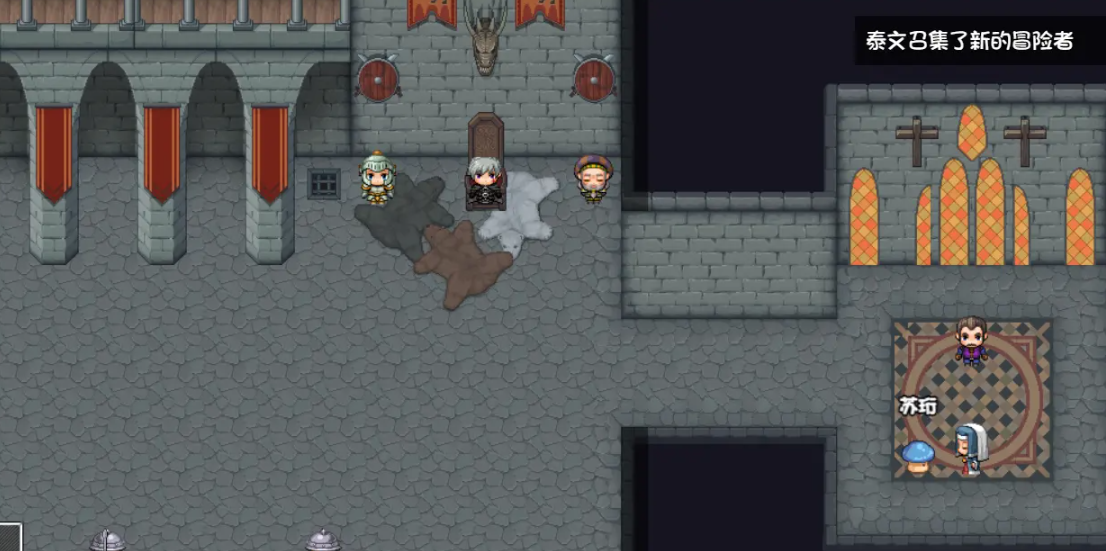Talk to the bearded elder beside the throne
Viewport: 1106px width, 551px height.
(591, 180)
